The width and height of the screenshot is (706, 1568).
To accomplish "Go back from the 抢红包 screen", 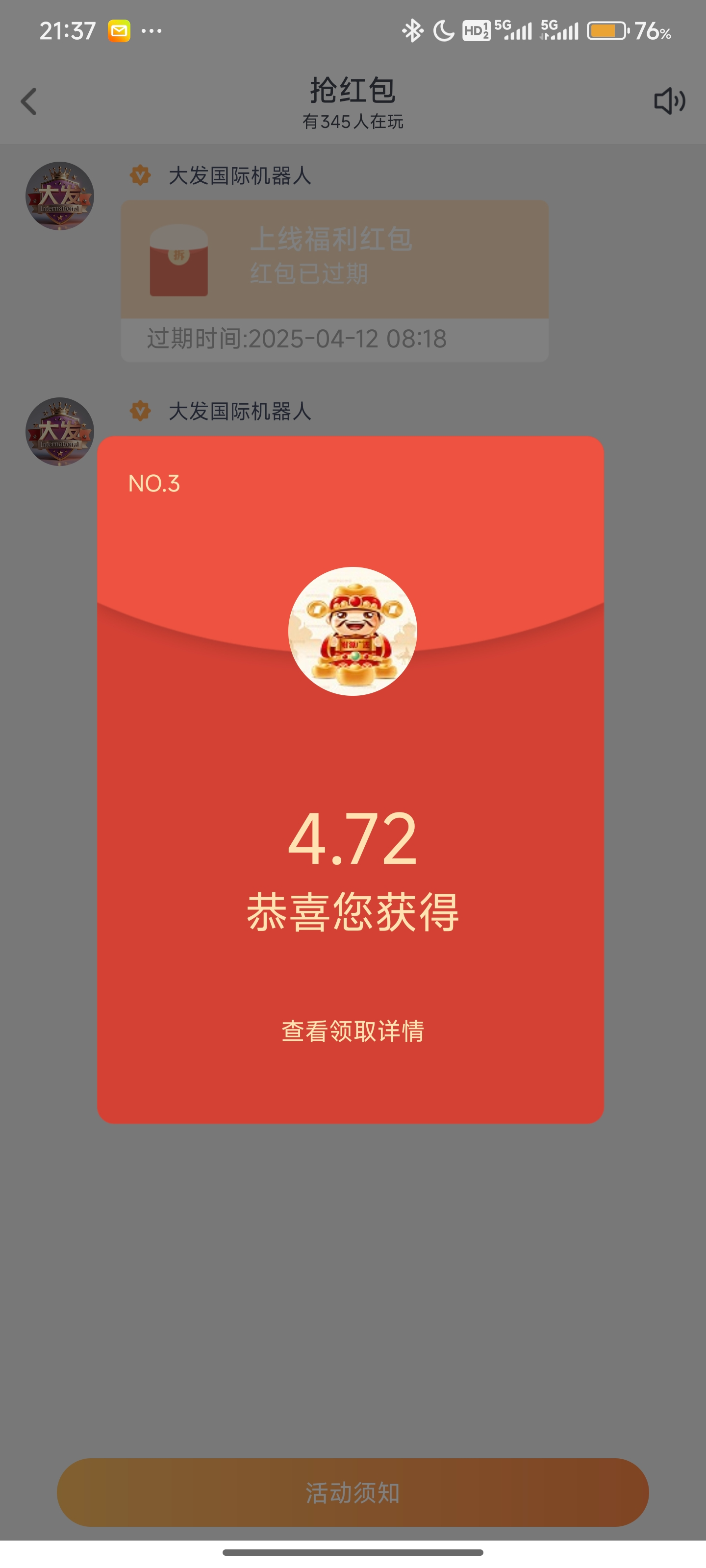I will pyautogui.click(x=28, y=101).
